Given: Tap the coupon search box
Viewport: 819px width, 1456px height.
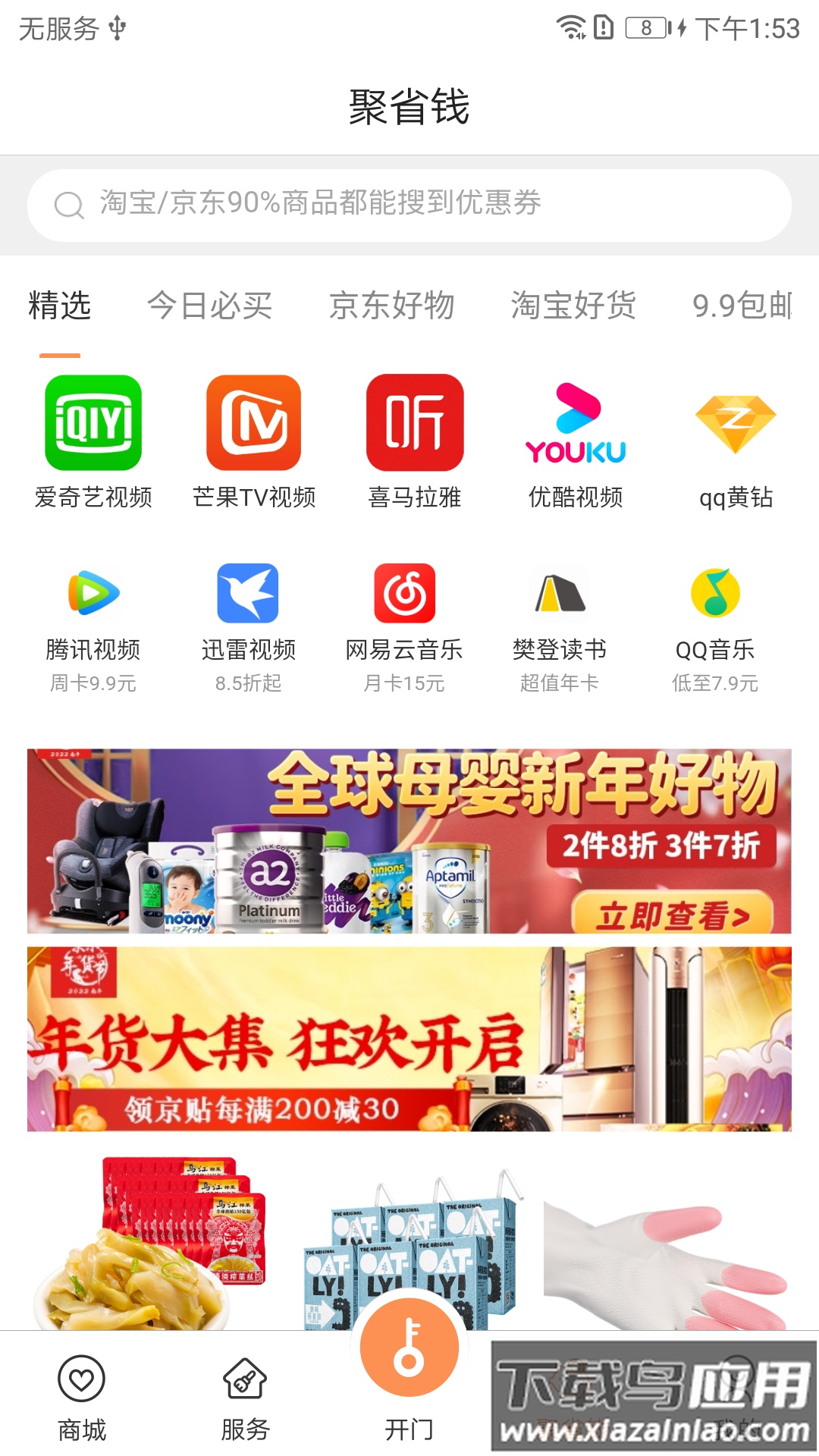Looking at the screenshot, I should tap(409, 205).
